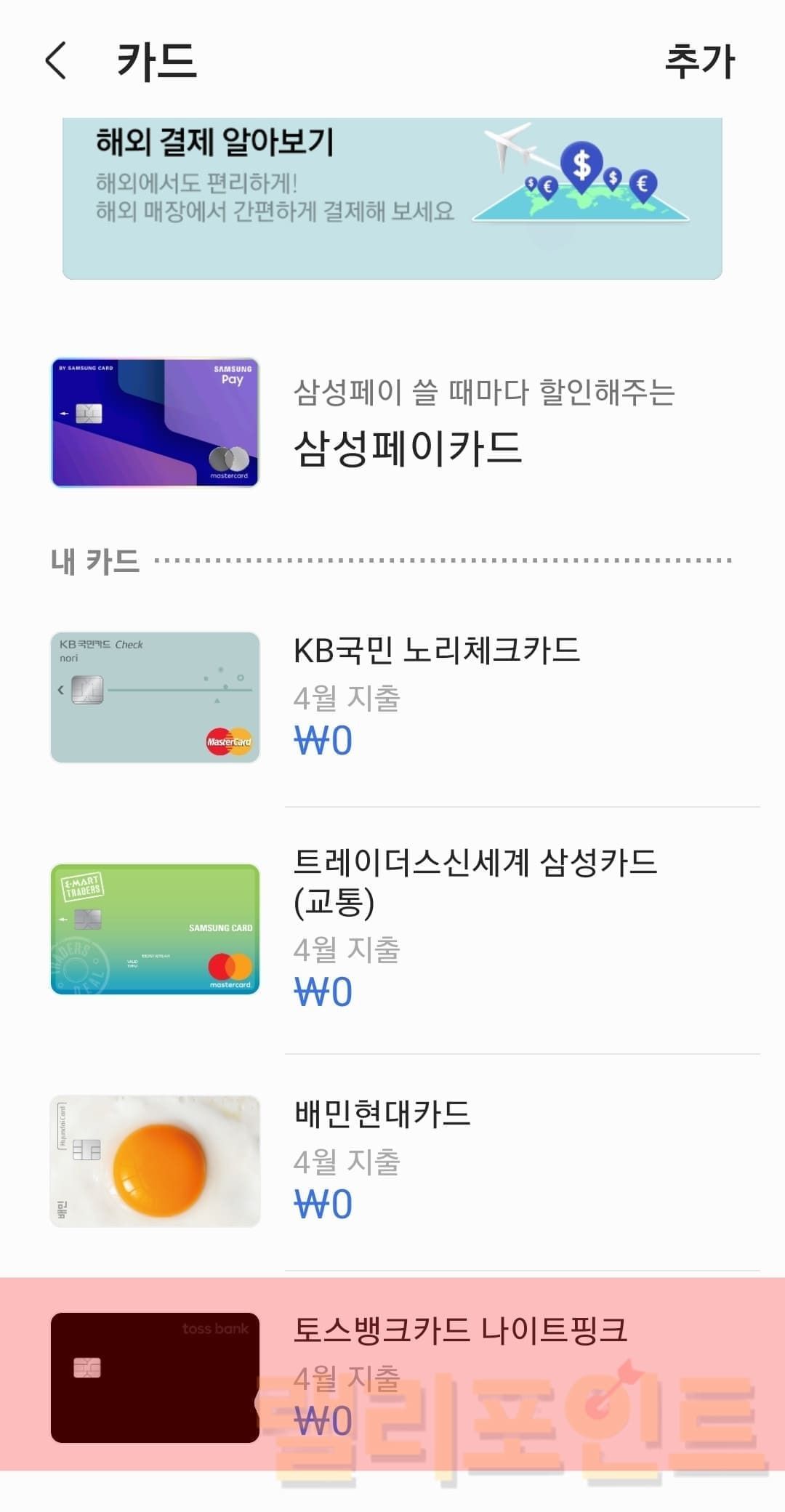Open the 해외 결제 알아보기 banner
The width and height of the screenshot is (785, 1512).
tap(392, 198)
